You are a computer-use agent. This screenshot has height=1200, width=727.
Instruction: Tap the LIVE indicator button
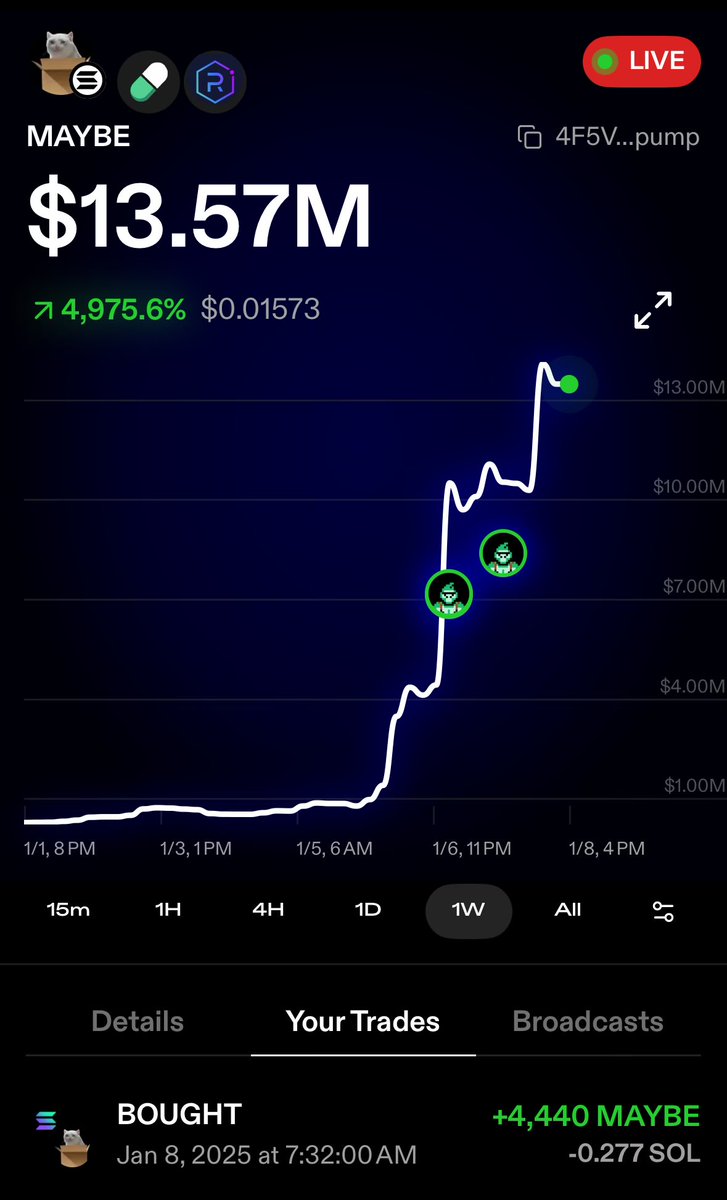641,61
